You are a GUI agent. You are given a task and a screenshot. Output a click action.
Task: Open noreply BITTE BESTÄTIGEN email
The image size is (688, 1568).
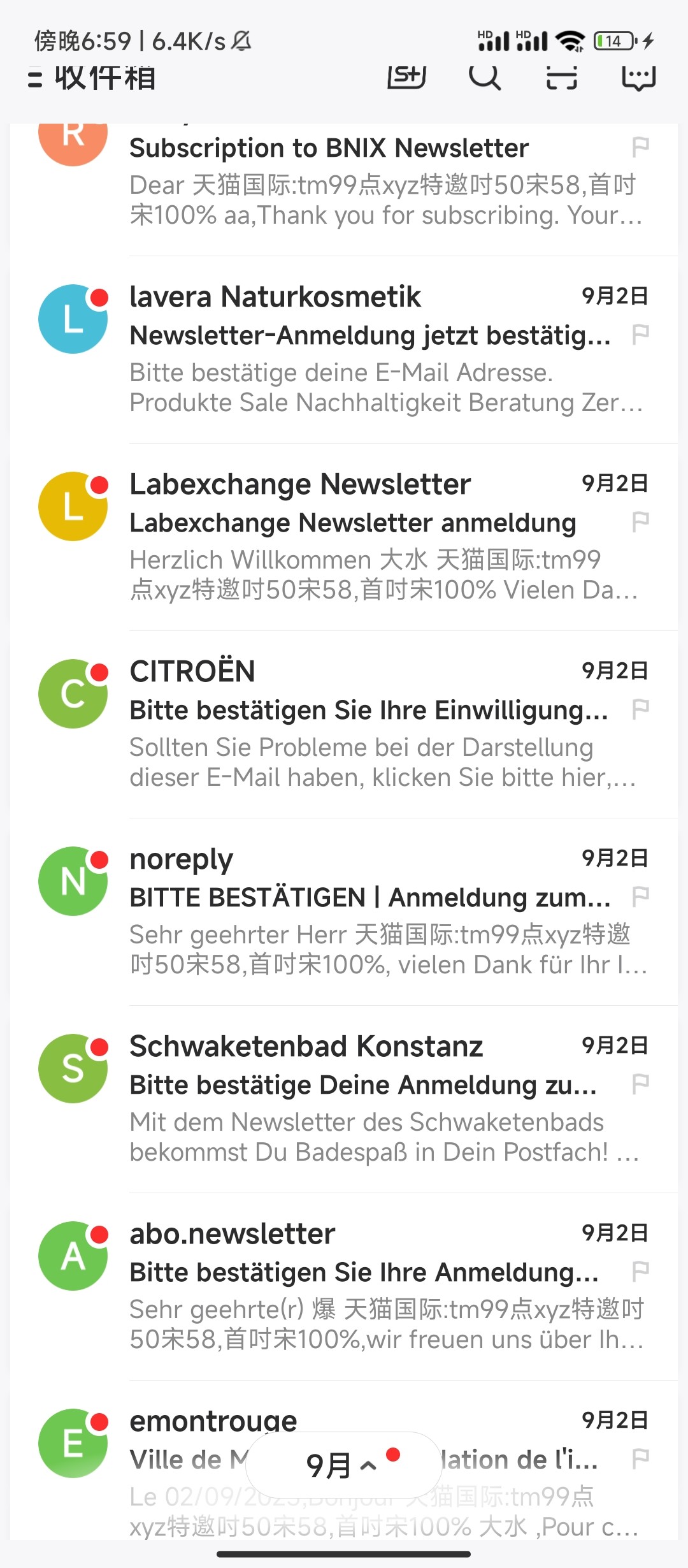click(x=369, y=911)
